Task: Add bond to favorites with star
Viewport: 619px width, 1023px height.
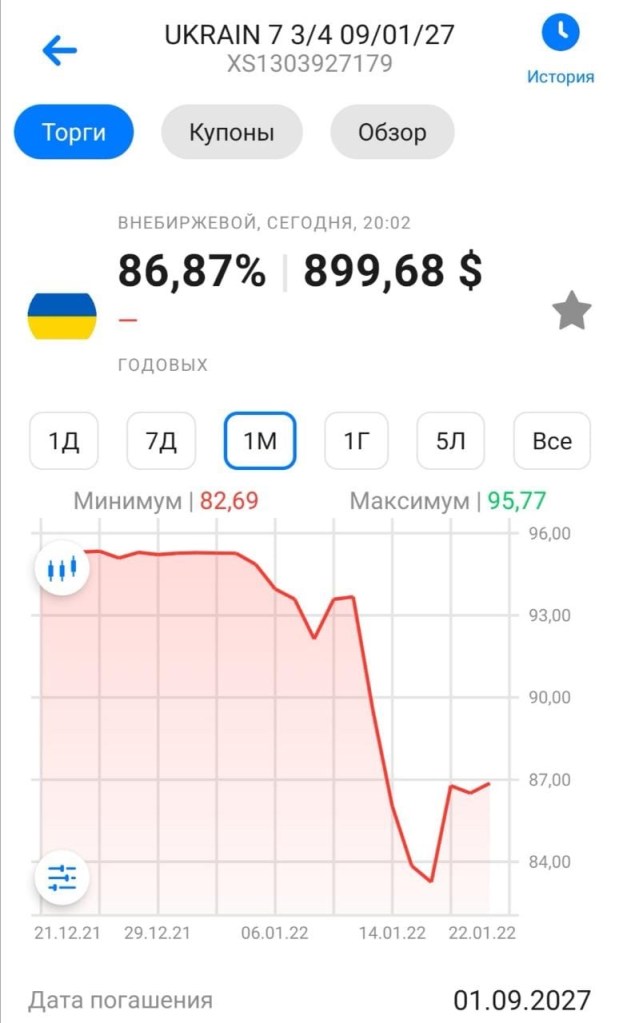Action: [x=571, y=312]
